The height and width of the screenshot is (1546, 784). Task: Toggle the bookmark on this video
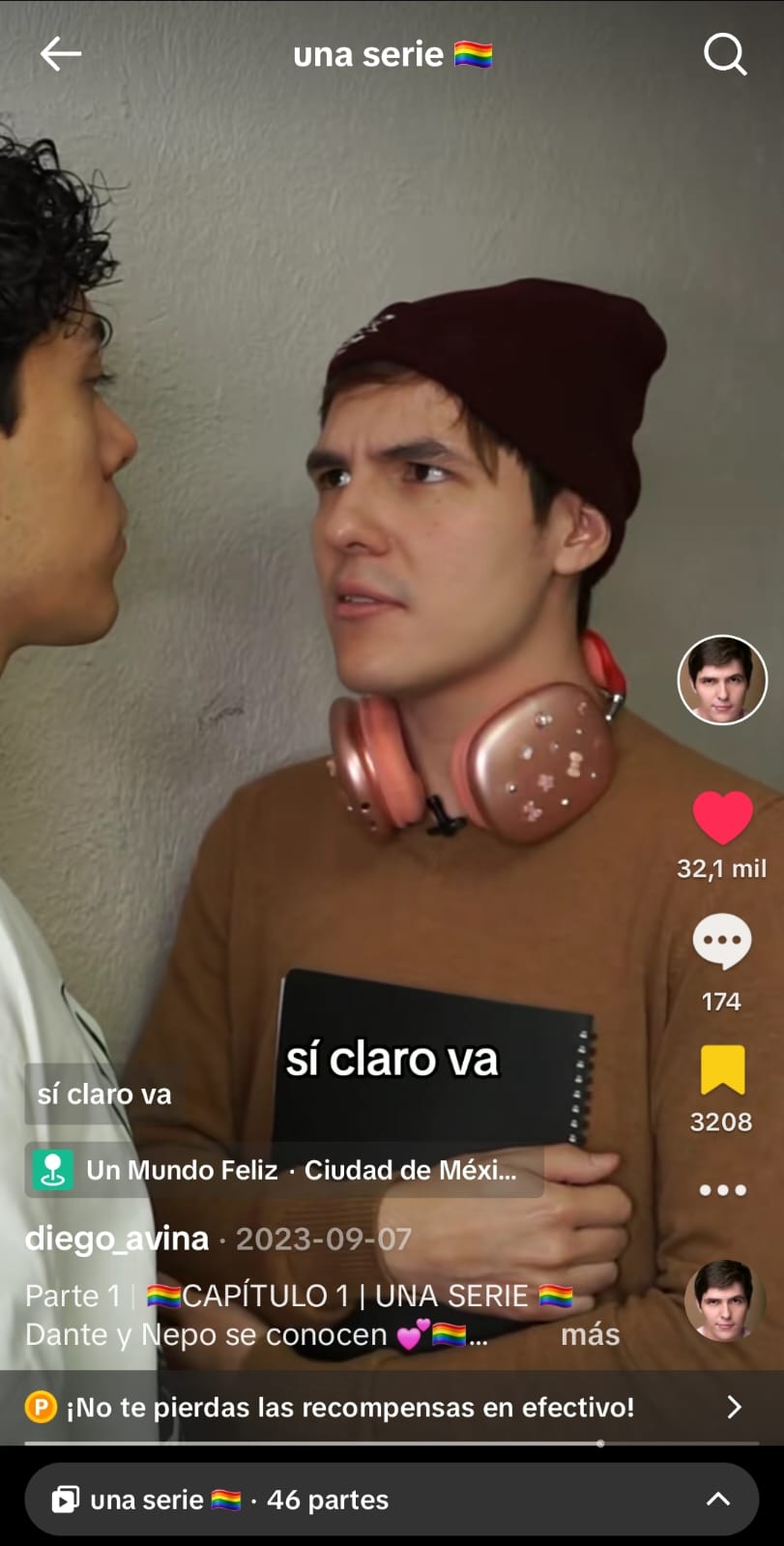click(x=722, y=1070)
